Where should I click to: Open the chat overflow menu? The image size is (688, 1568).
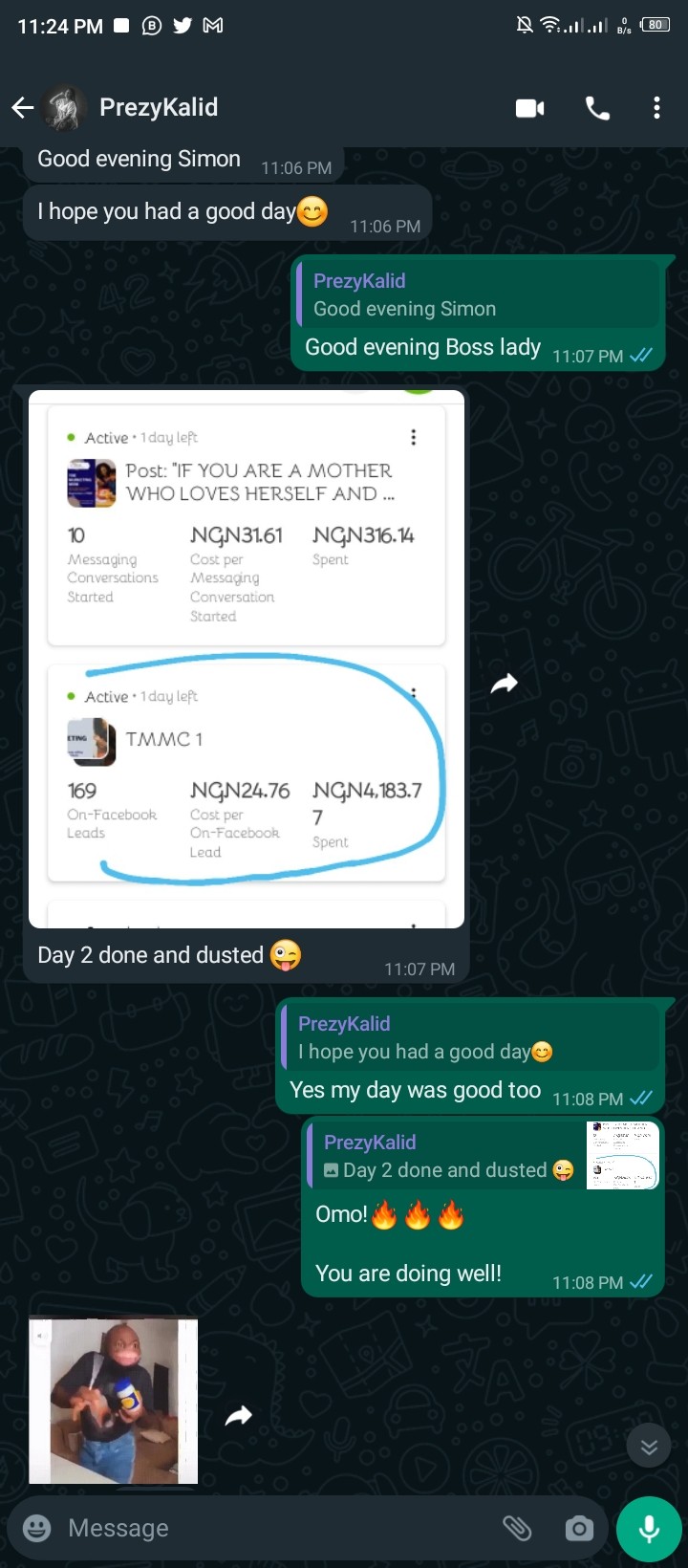(x=656, y=108)
